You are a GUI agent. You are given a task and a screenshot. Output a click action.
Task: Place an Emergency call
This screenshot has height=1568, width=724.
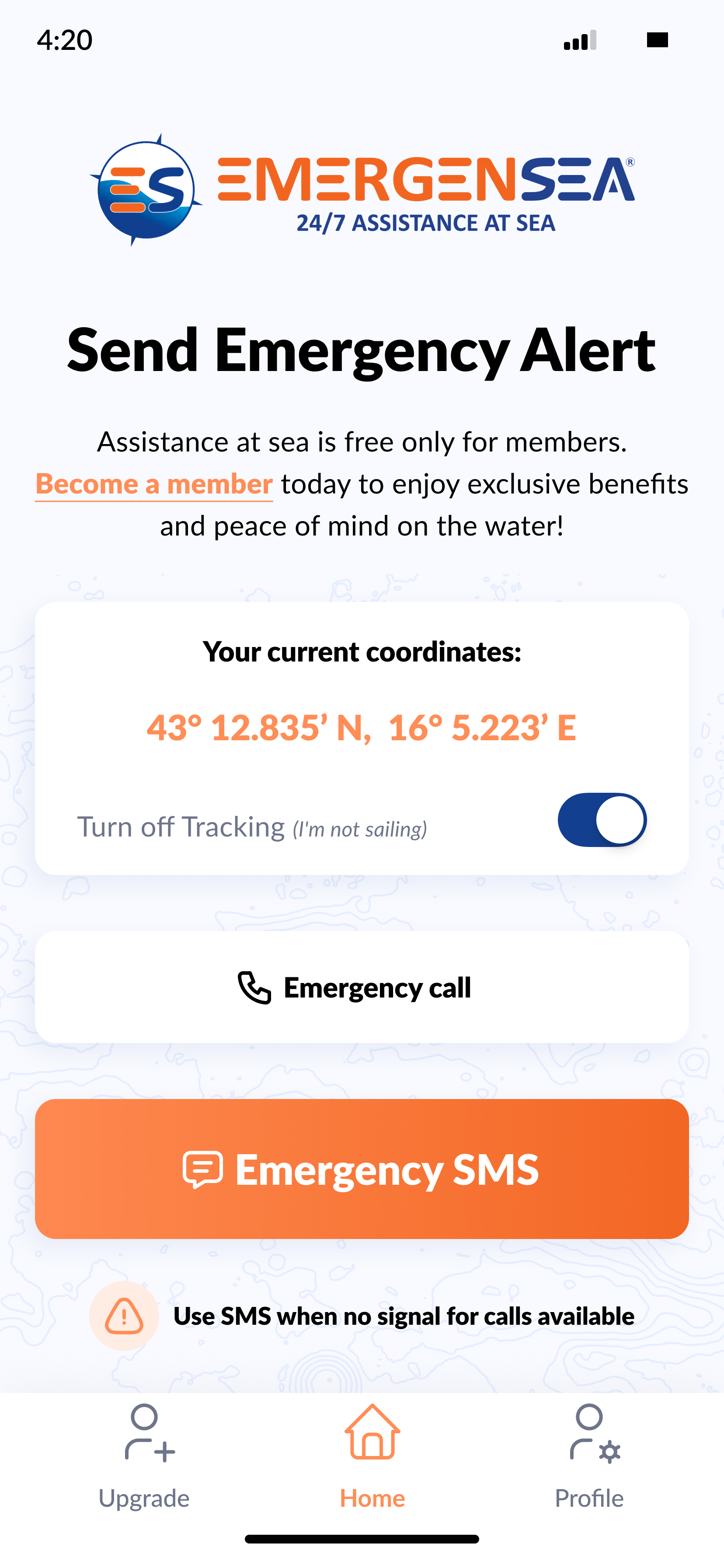(362, 987)
